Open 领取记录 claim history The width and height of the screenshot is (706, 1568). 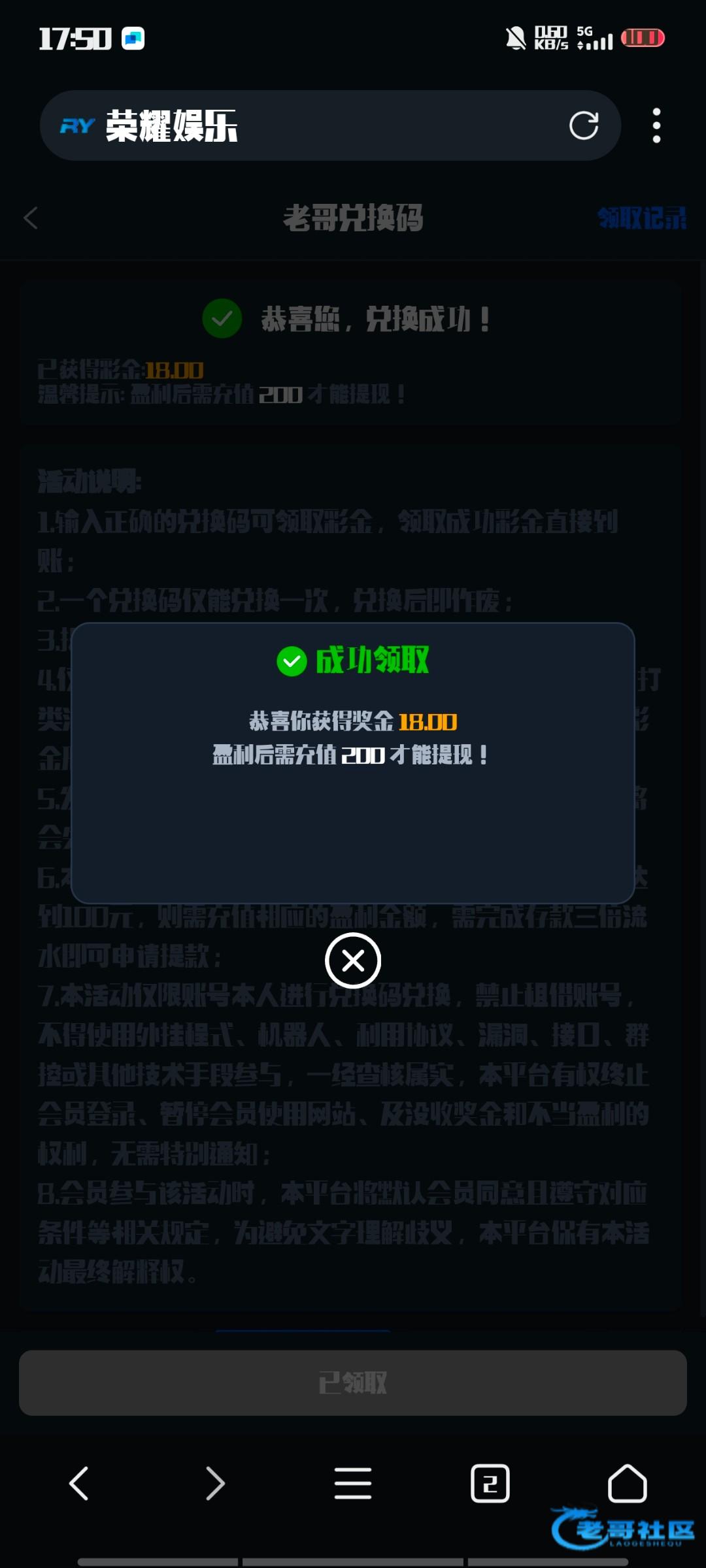click(x=641, y=218)
